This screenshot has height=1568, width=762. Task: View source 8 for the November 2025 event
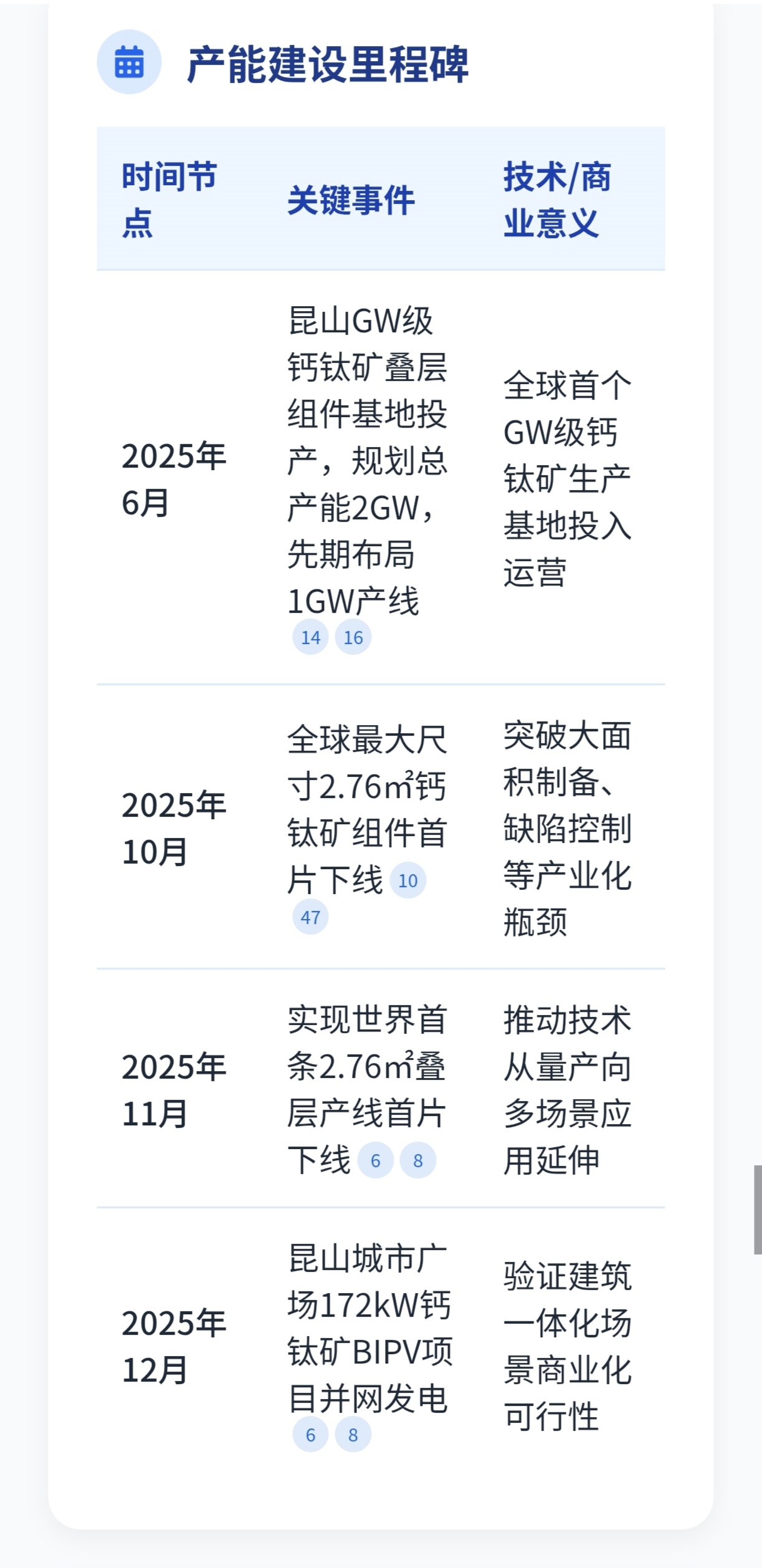pyautogui.click(x=417, y=1160)
